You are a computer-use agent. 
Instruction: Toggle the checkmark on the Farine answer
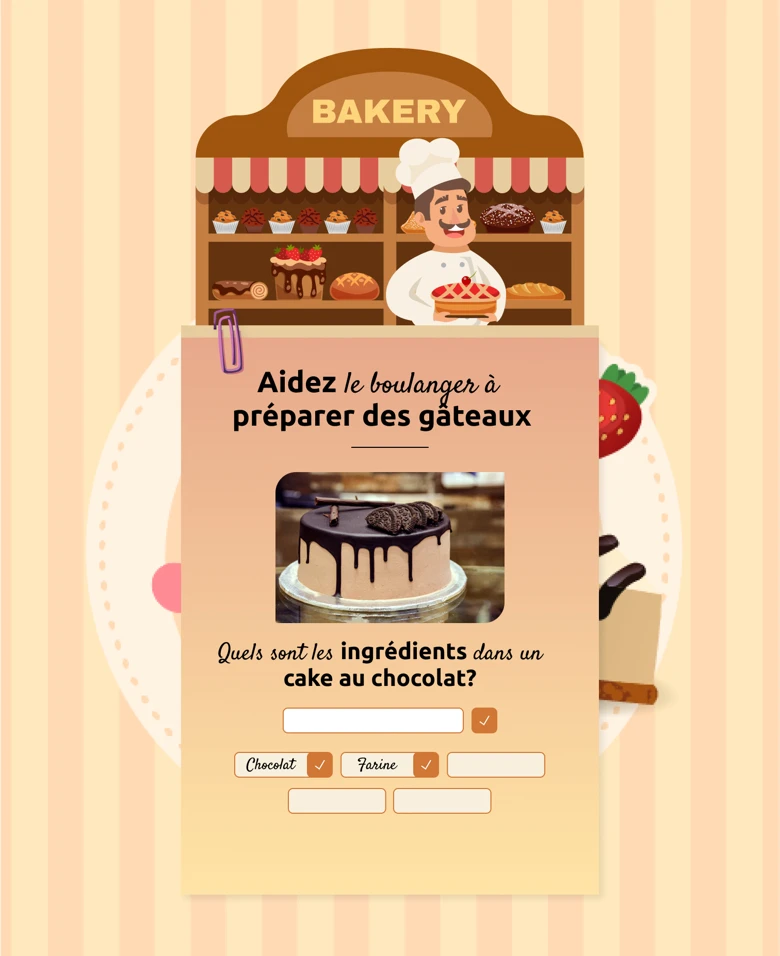tap(427, 764)
